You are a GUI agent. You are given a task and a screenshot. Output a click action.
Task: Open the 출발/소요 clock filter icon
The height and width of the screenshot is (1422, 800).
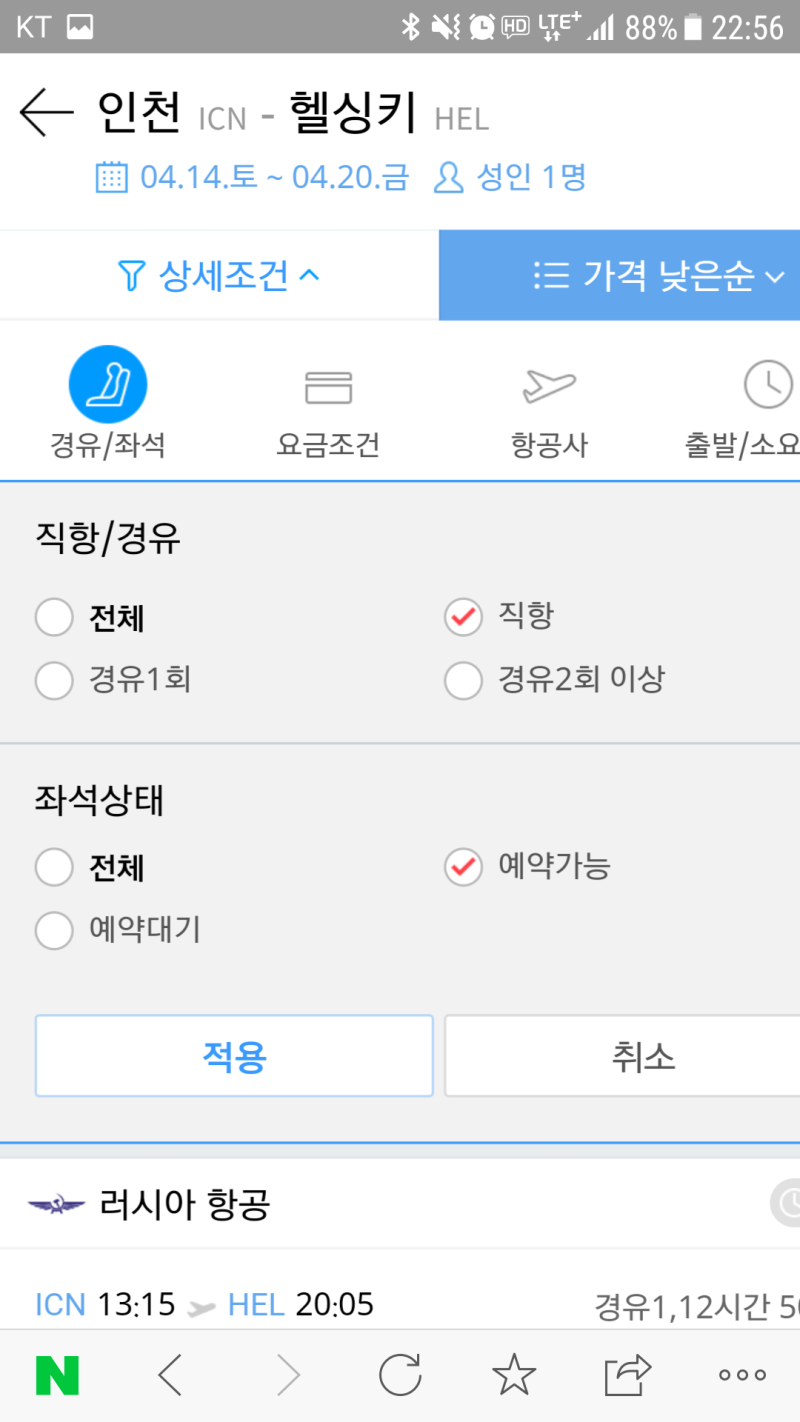768,385
